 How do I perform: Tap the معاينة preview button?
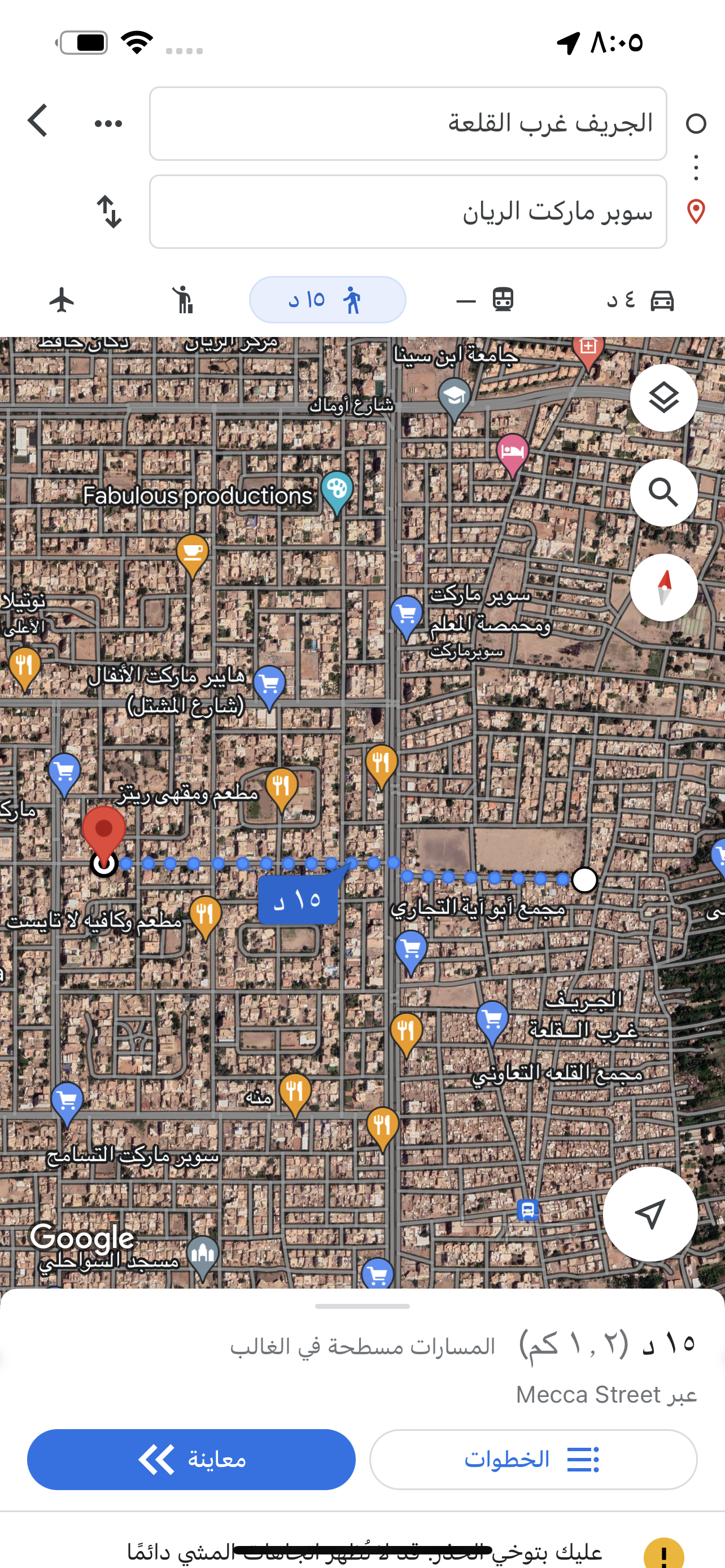191,1460
